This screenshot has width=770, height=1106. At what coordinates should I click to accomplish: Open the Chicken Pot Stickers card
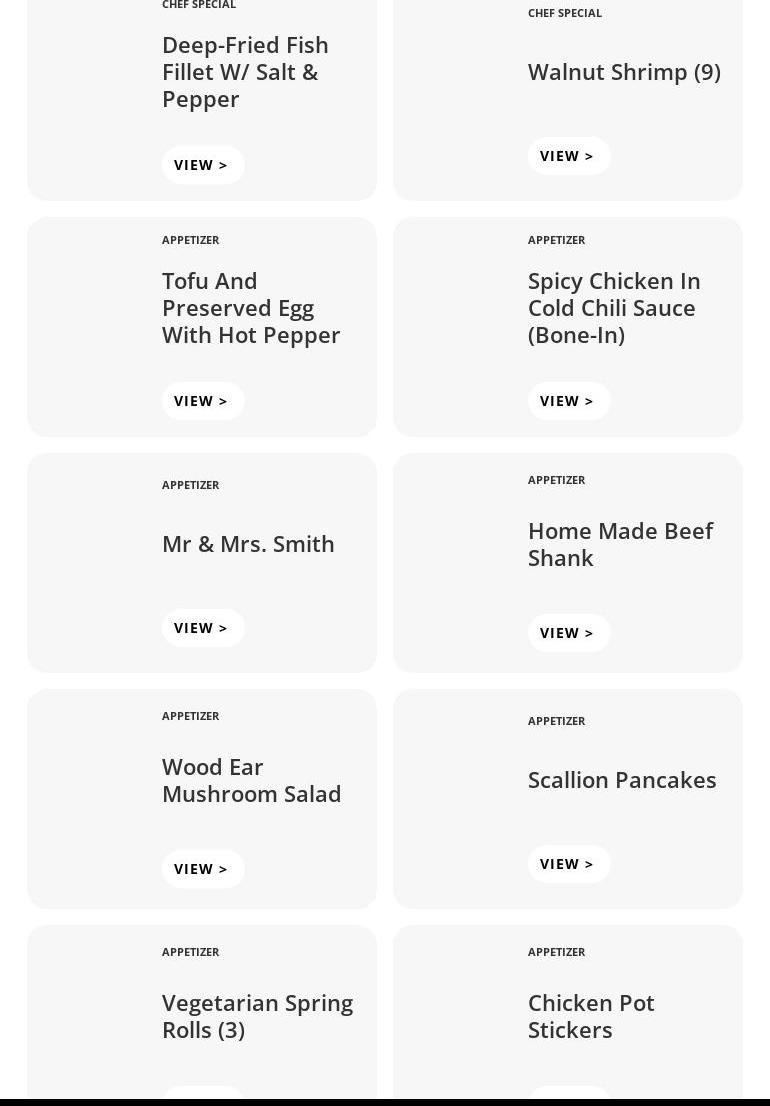tap(591, 1016)
